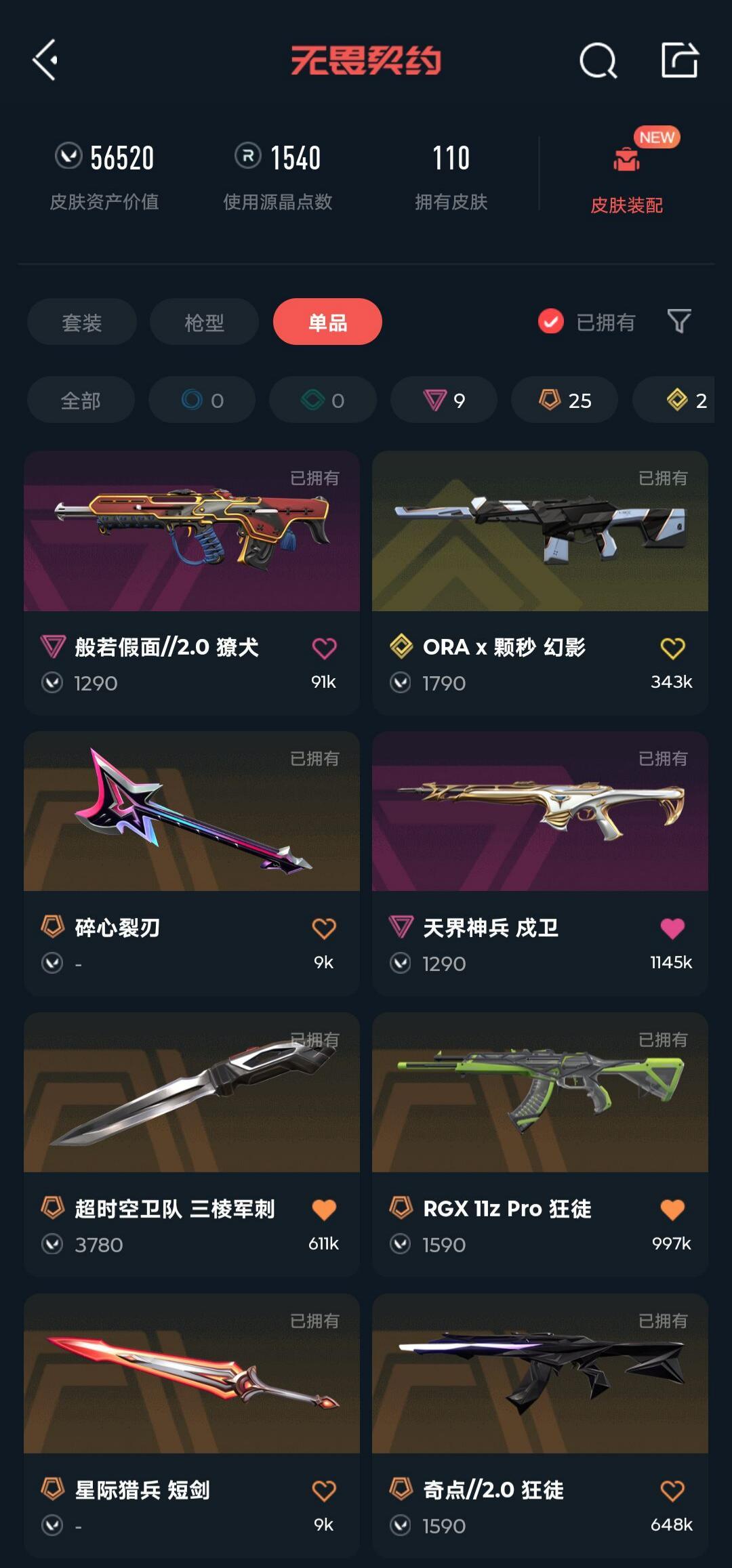Like the 碎心裂刃 skin
The width and height of the screenshot is (732, 1568).
324,929
